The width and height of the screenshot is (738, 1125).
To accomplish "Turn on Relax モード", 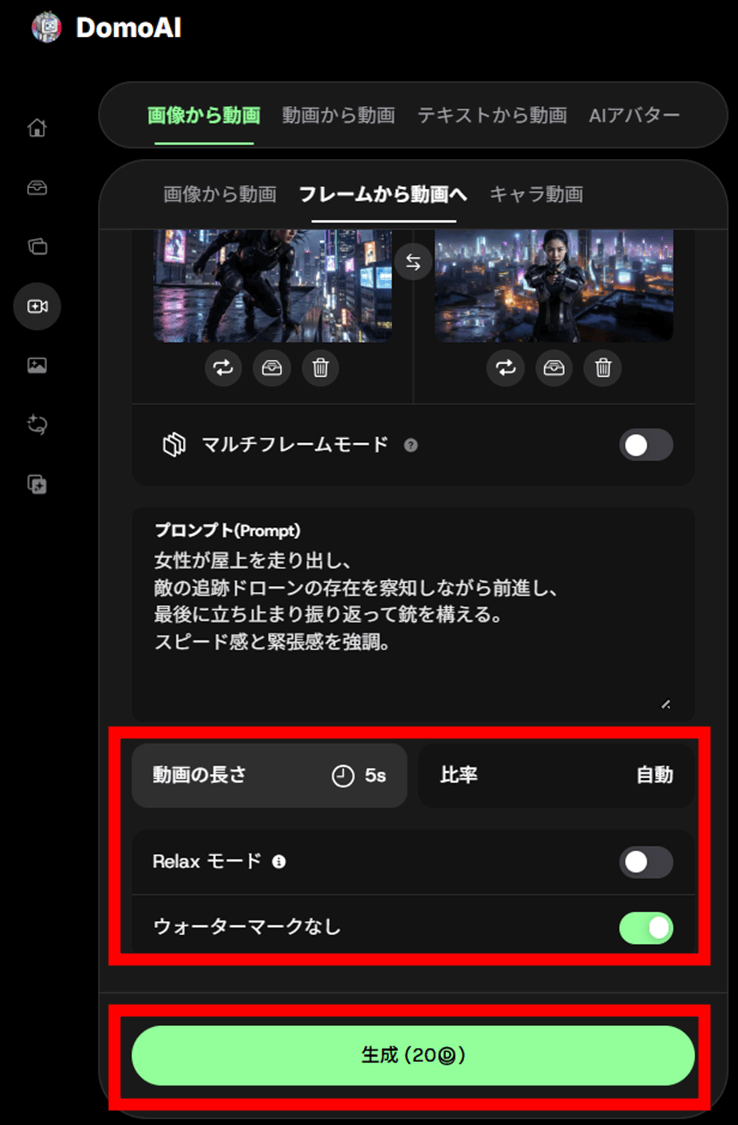I will point(645,861).
